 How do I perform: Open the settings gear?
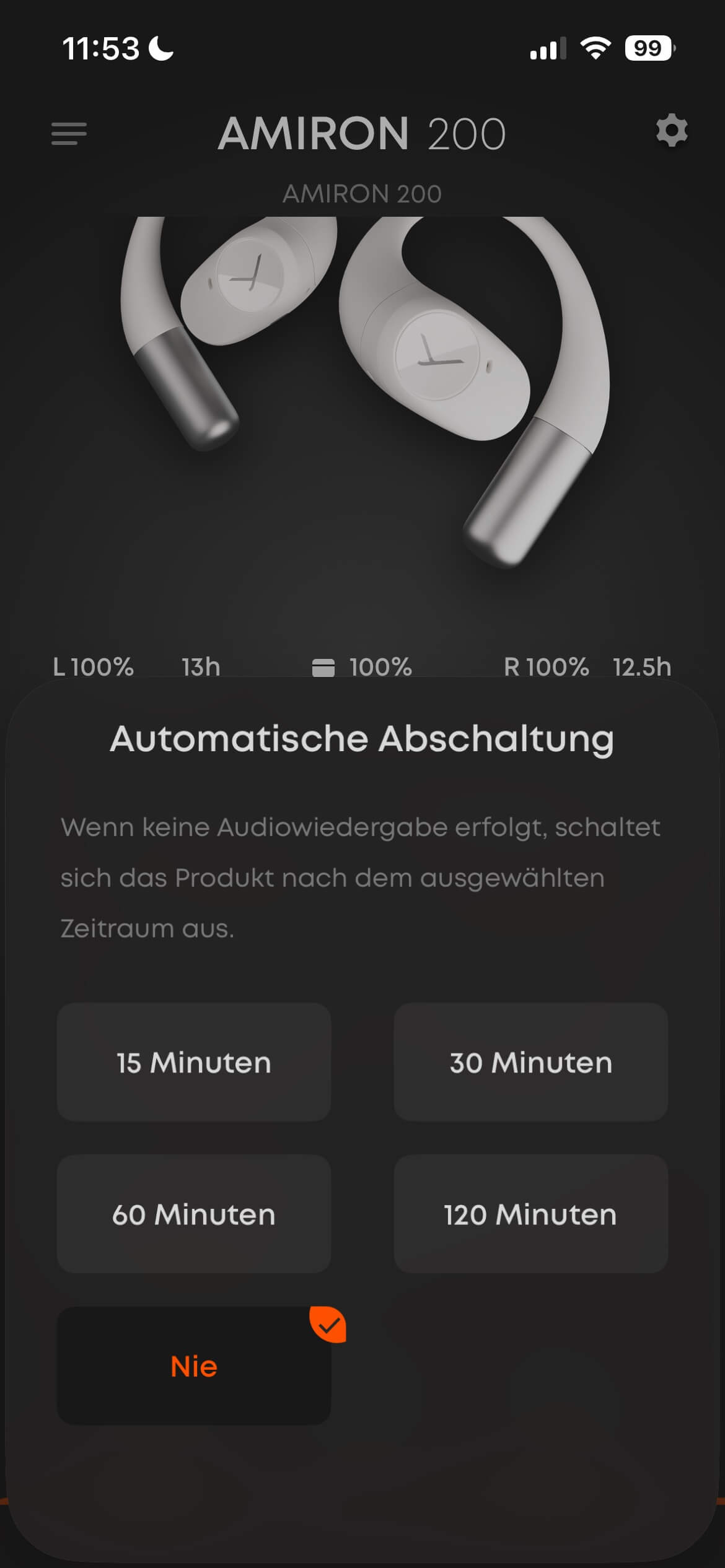[x=672, y=131]
